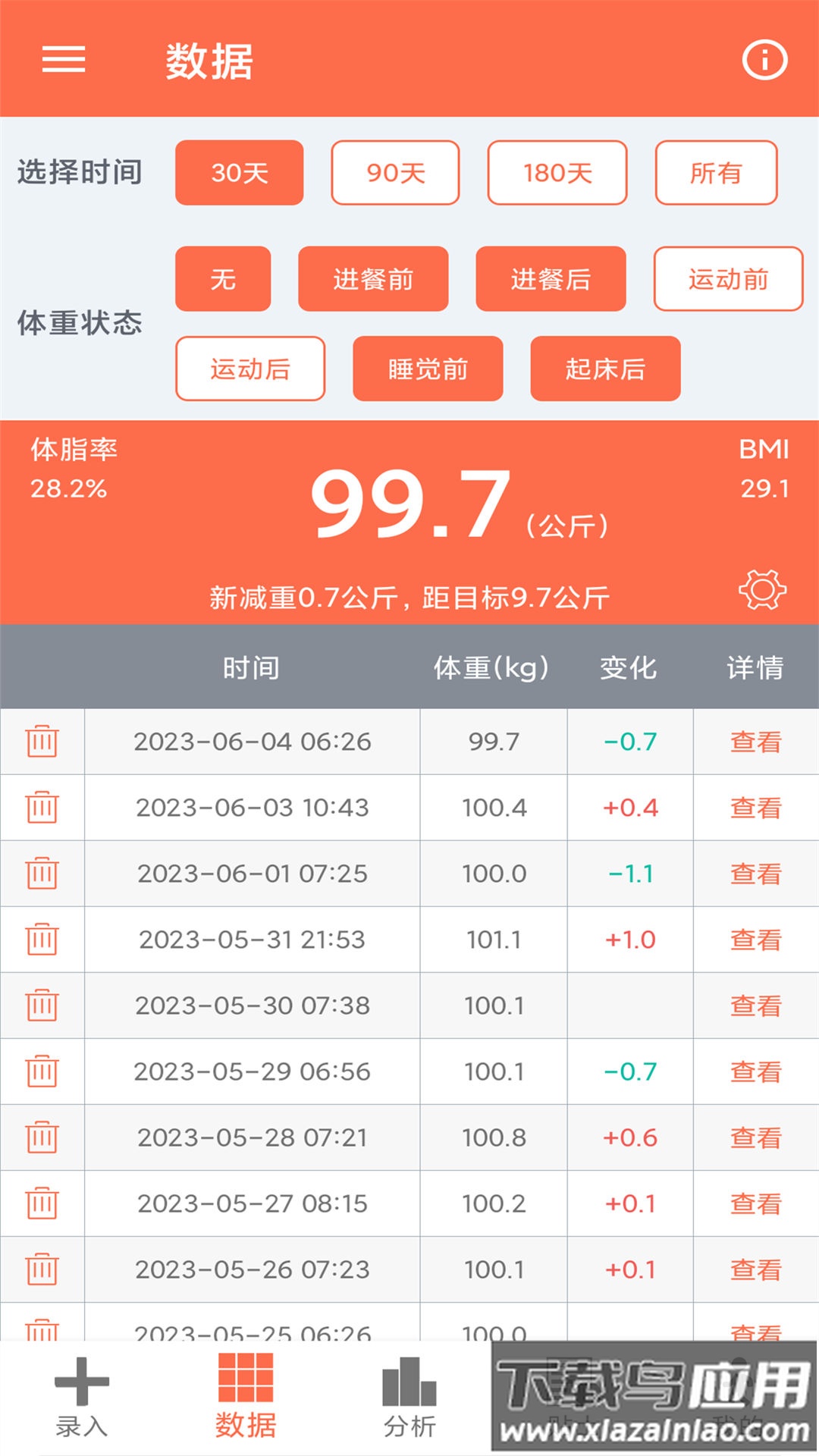Viewport: 819px width, 1456px height.
Task: Toggle the 进餐前 weight status filter
Action: point(374,279)
